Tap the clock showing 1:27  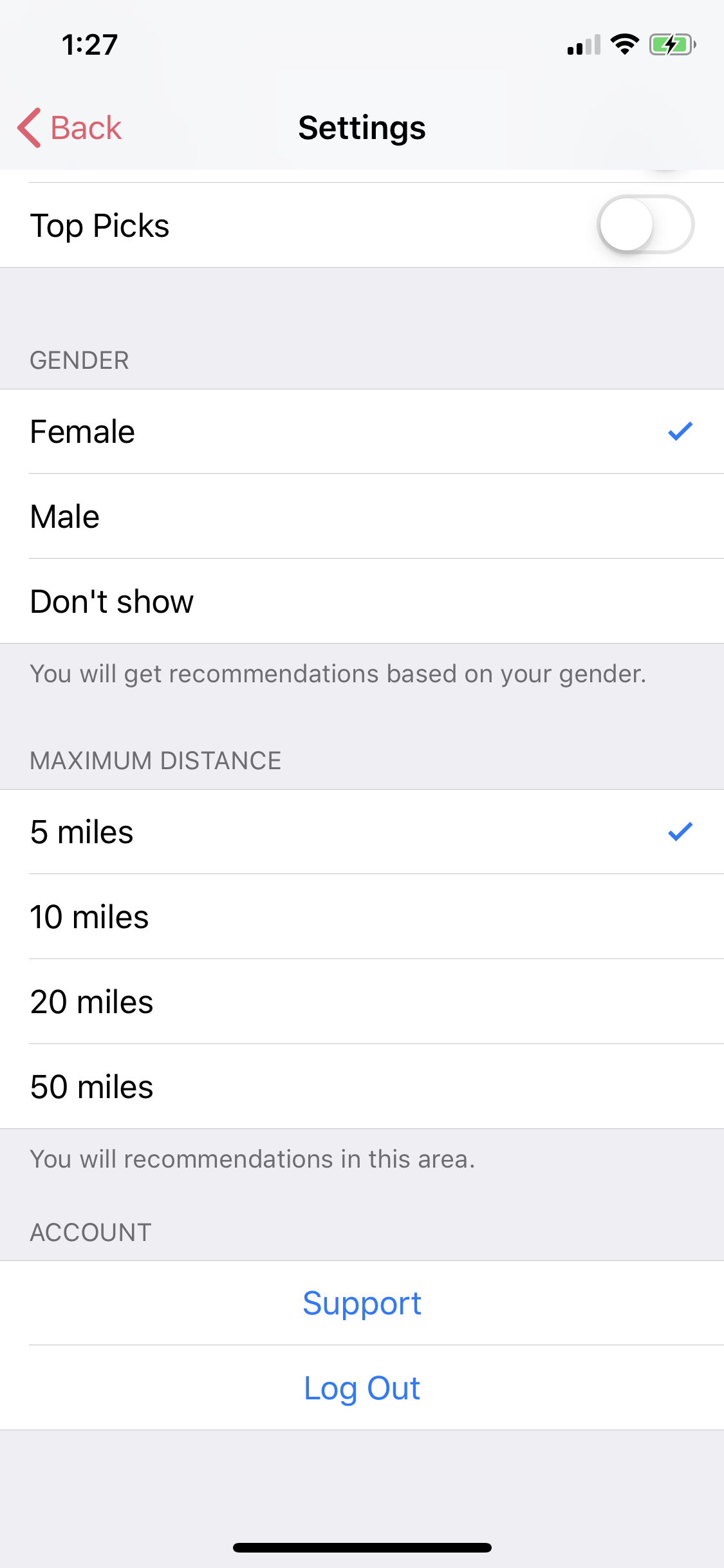click(89, 44)
